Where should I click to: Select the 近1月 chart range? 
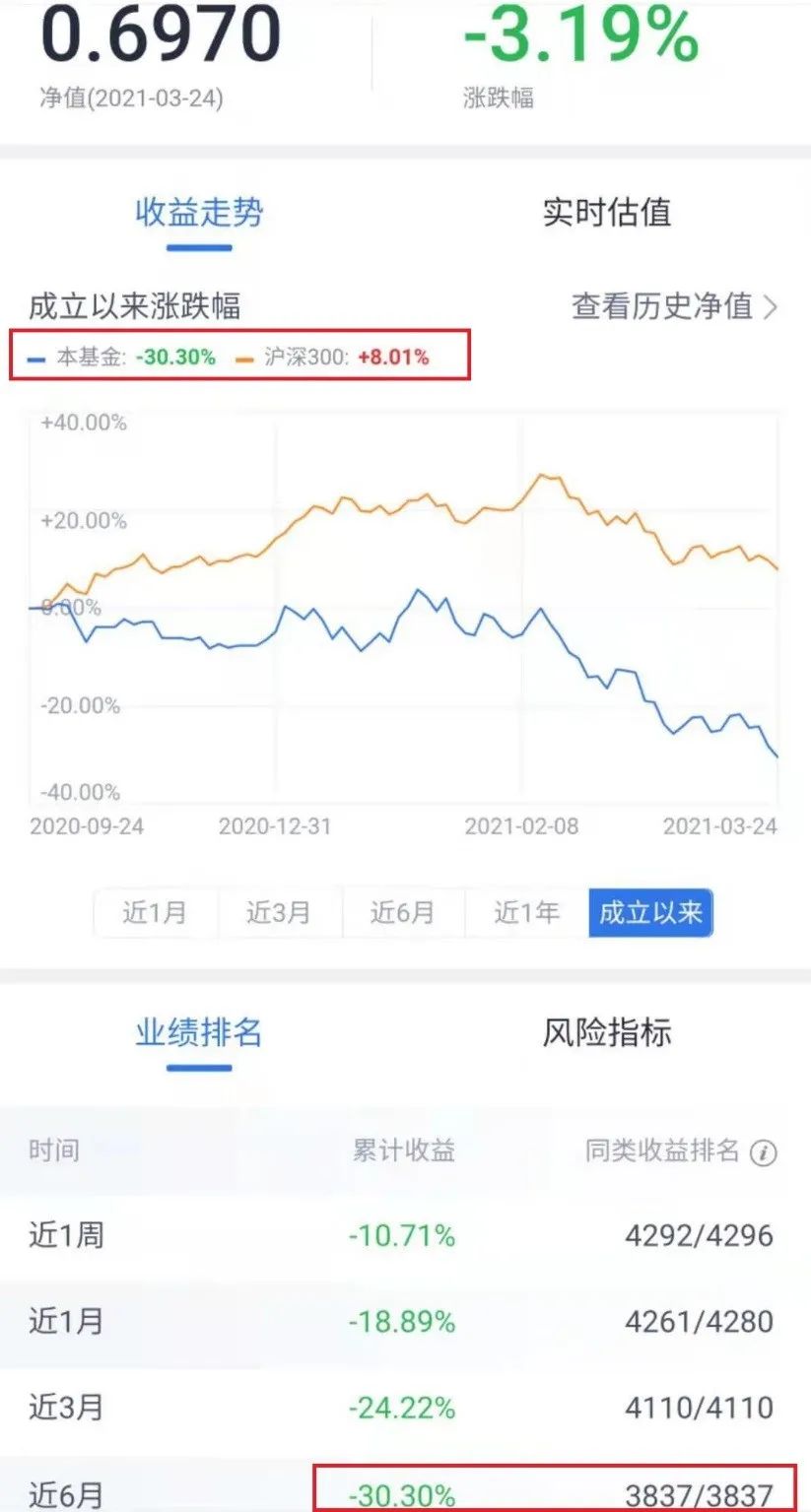pyautogui.click(x=155, y=913)
